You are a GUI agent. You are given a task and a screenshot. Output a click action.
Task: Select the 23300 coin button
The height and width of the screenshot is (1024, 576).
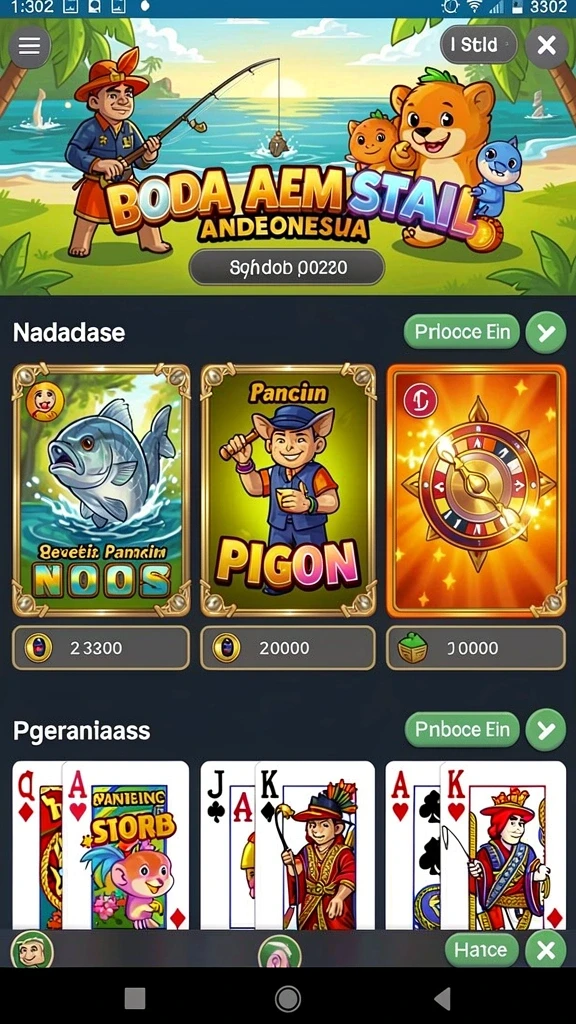101,648
